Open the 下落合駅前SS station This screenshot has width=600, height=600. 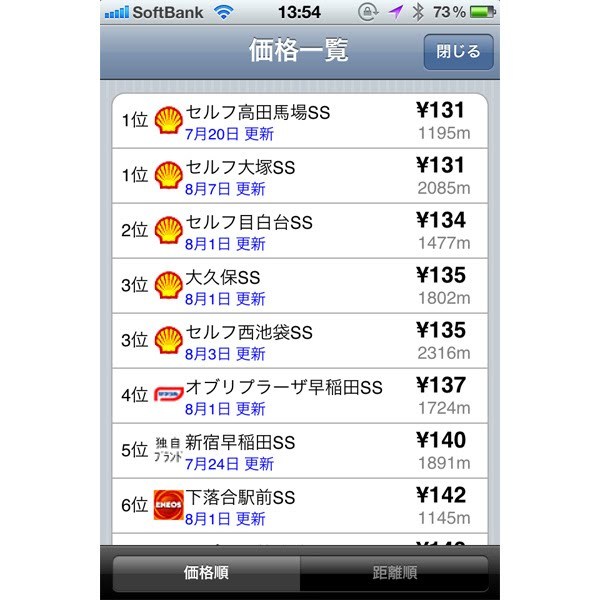pos(300,506)
